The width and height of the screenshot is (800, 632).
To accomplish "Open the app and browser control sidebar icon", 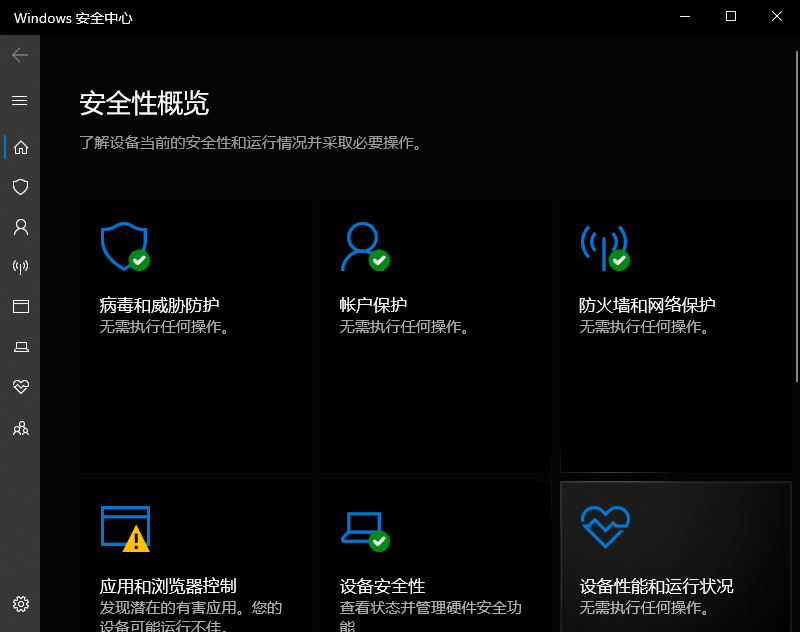I will (20, 307).
